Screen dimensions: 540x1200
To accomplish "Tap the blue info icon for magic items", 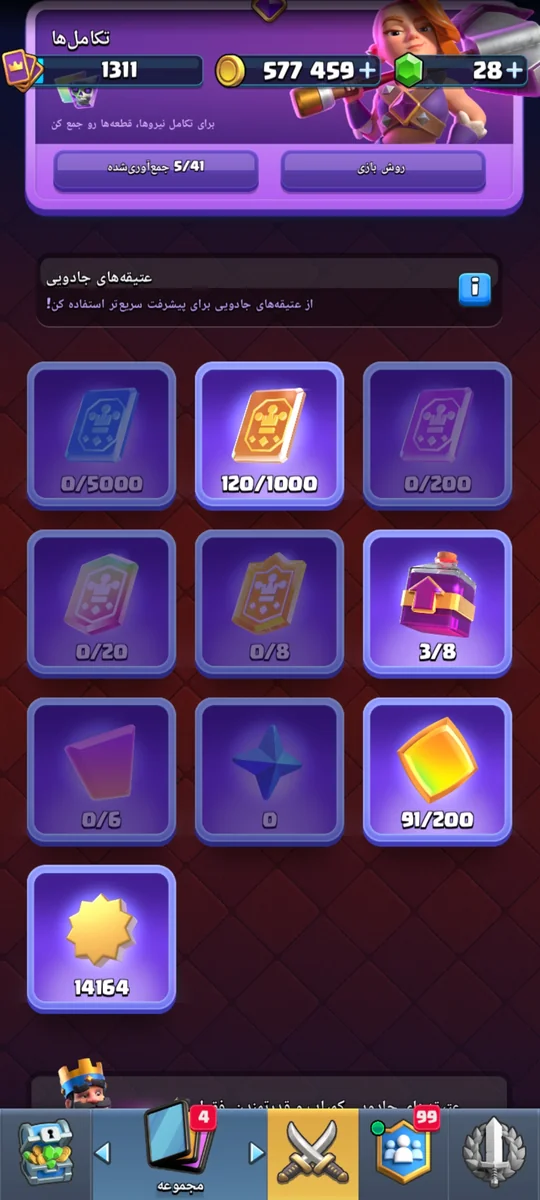I will point(475,288).
